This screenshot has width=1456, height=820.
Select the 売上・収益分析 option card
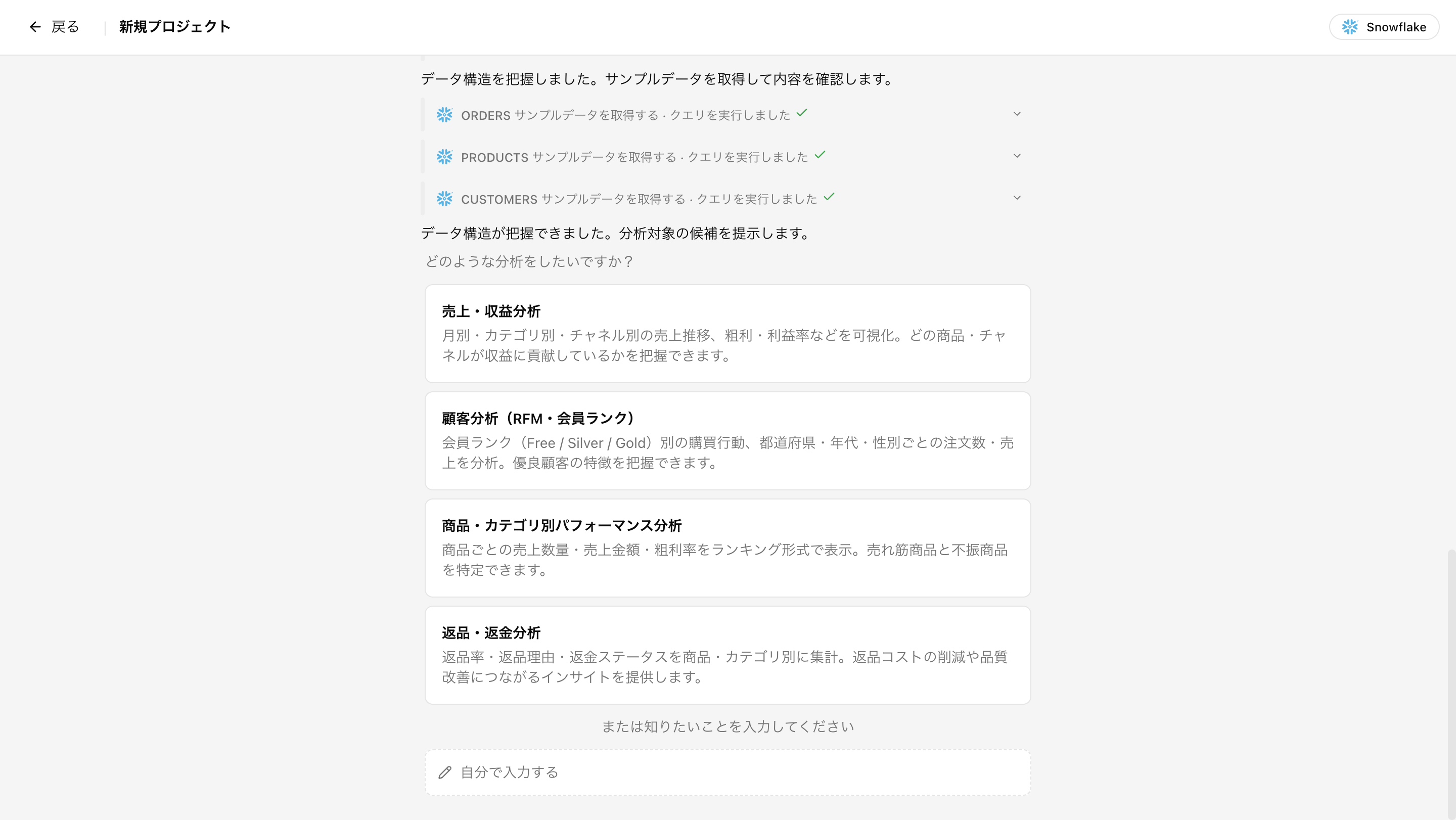click(x=727, y=333)
